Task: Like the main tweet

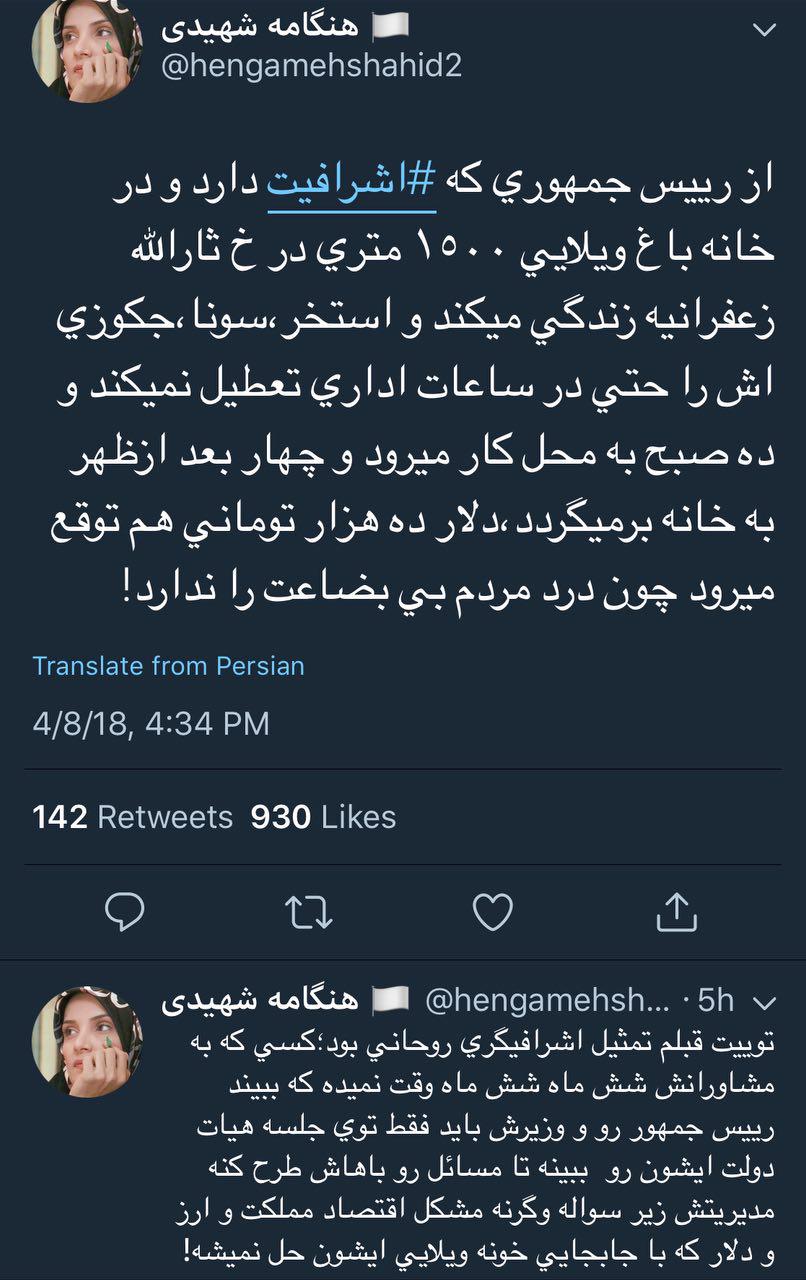Action: click(492, 912)
